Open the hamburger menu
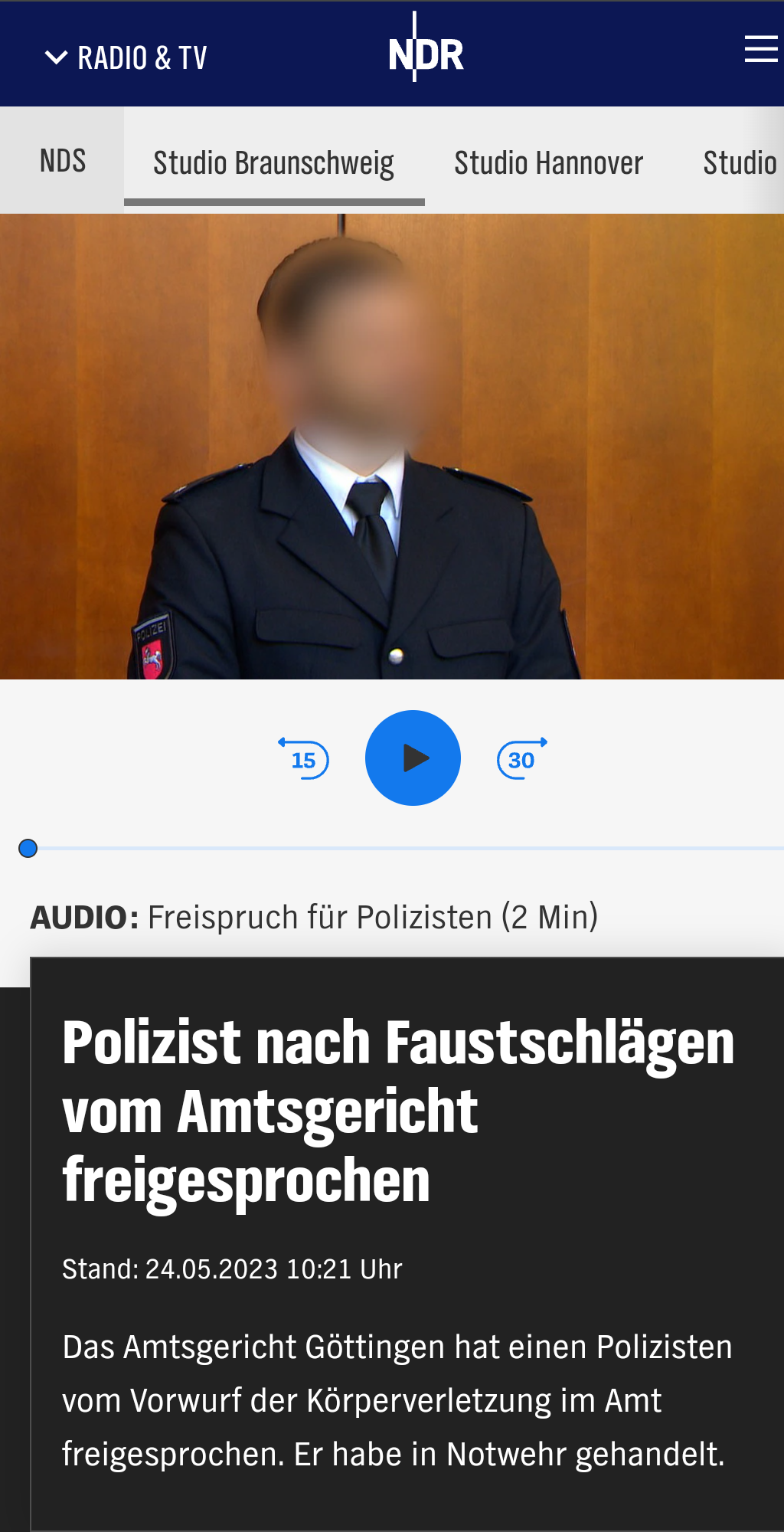784x1532 pixels. tap(761, 49)
